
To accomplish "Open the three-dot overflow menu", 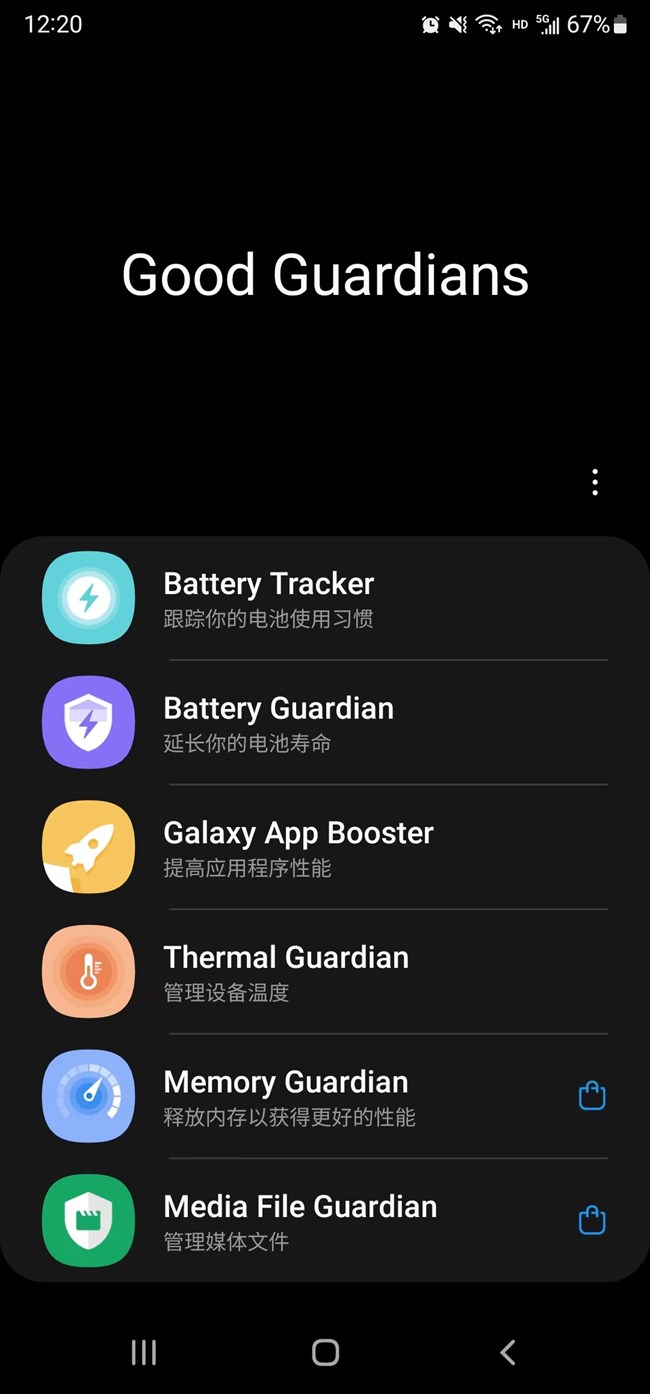I will (595, 482).
